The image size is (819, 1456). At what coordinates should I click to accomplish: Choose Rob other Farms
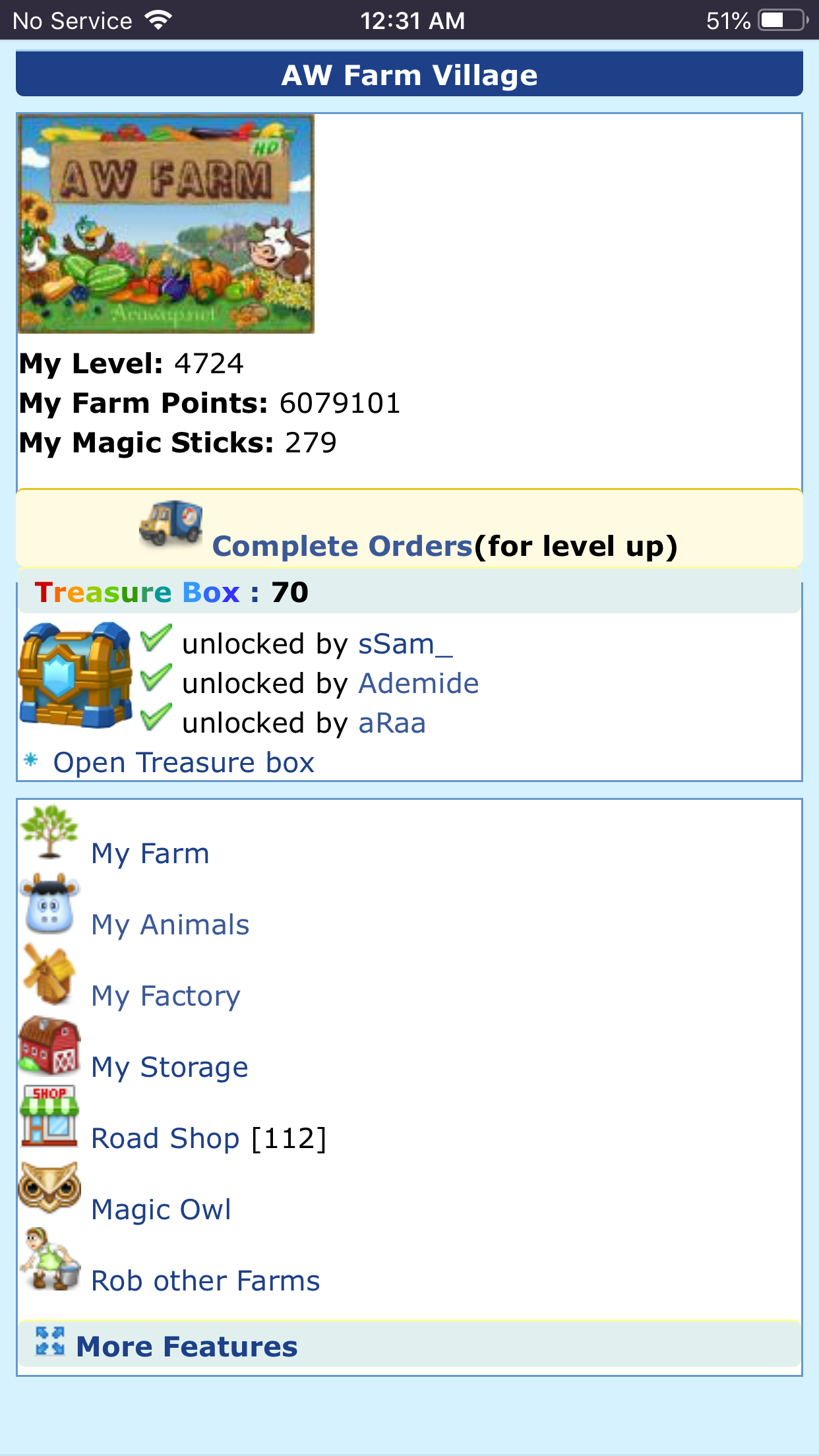coord(205,1281)
